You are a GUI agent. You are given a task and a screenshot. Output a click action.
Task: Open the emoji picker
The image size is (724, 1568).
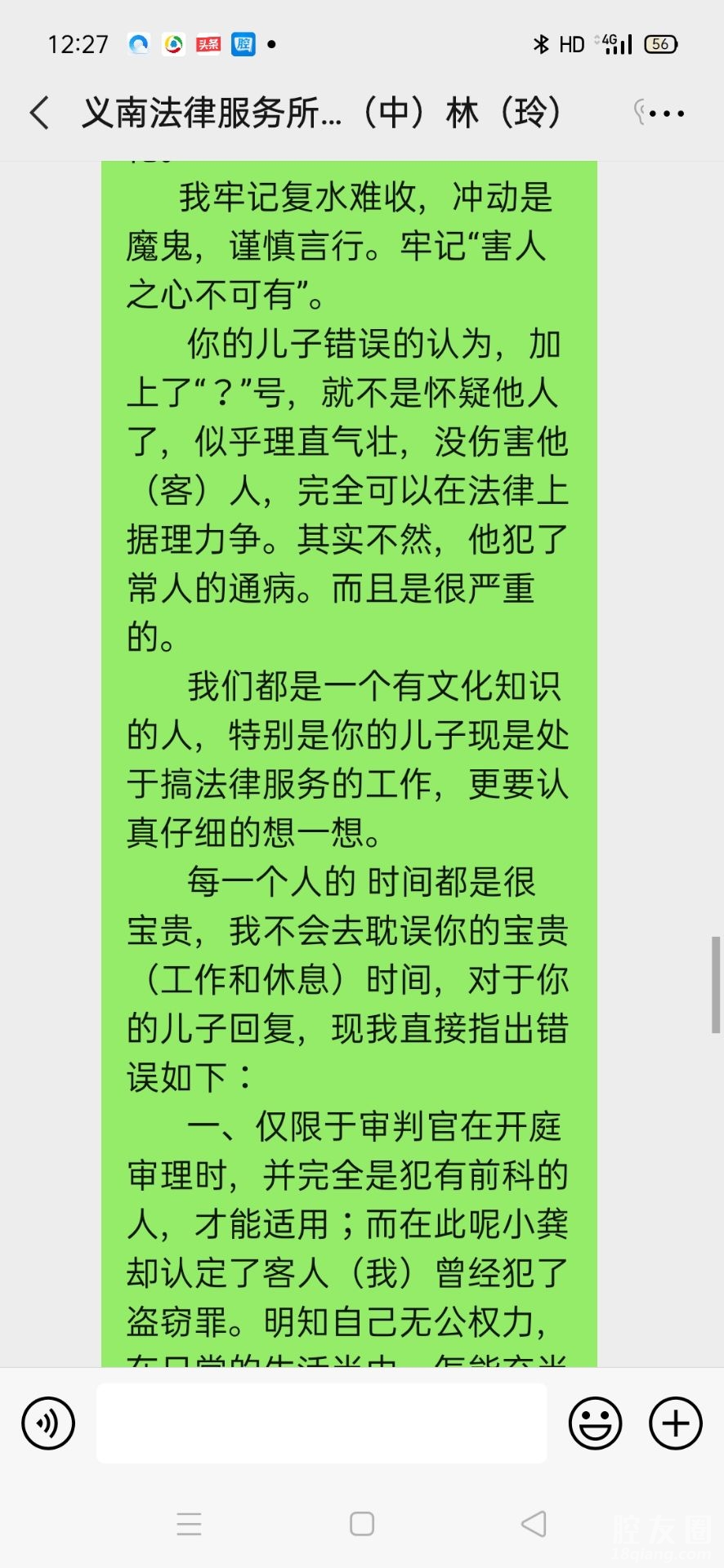click(595, 1423)
